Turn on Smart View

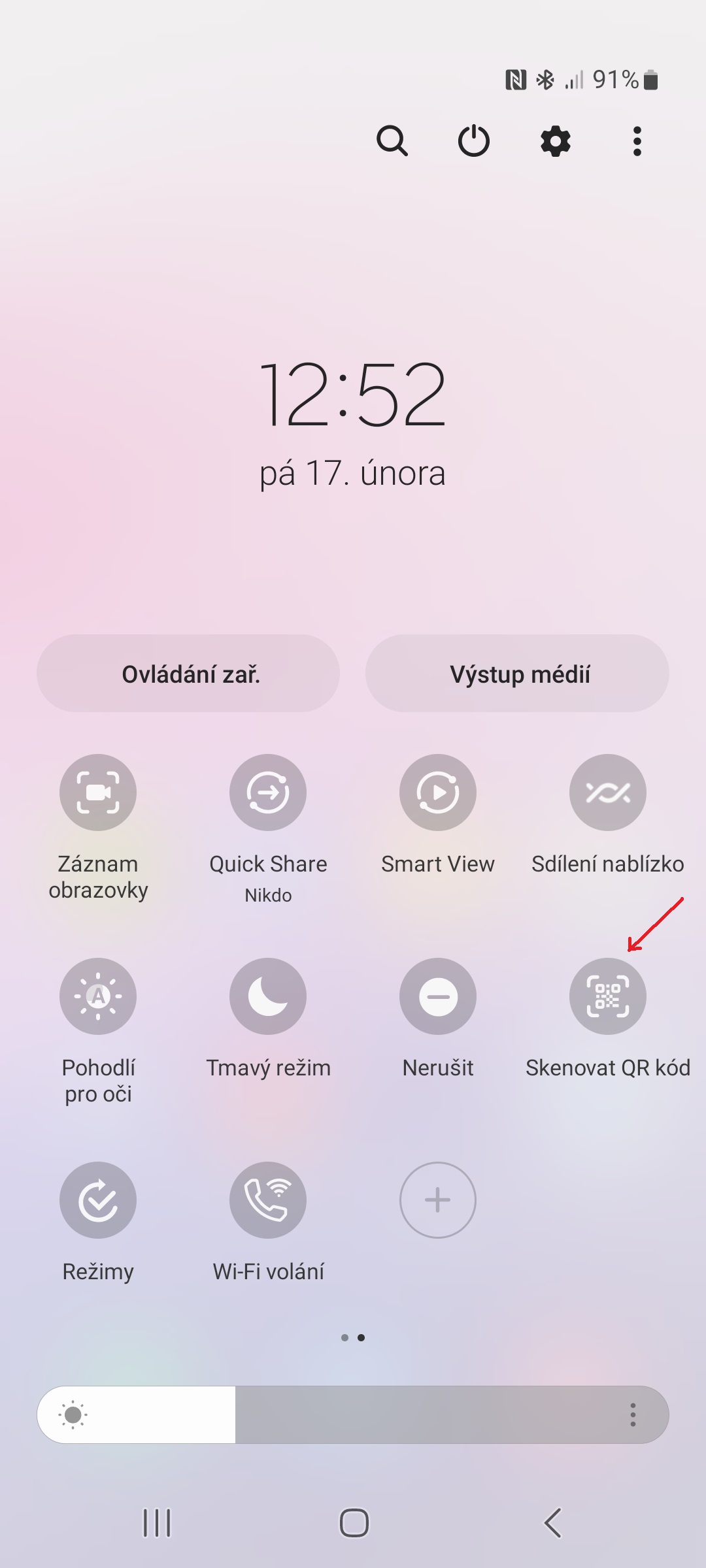coord(438,792)
